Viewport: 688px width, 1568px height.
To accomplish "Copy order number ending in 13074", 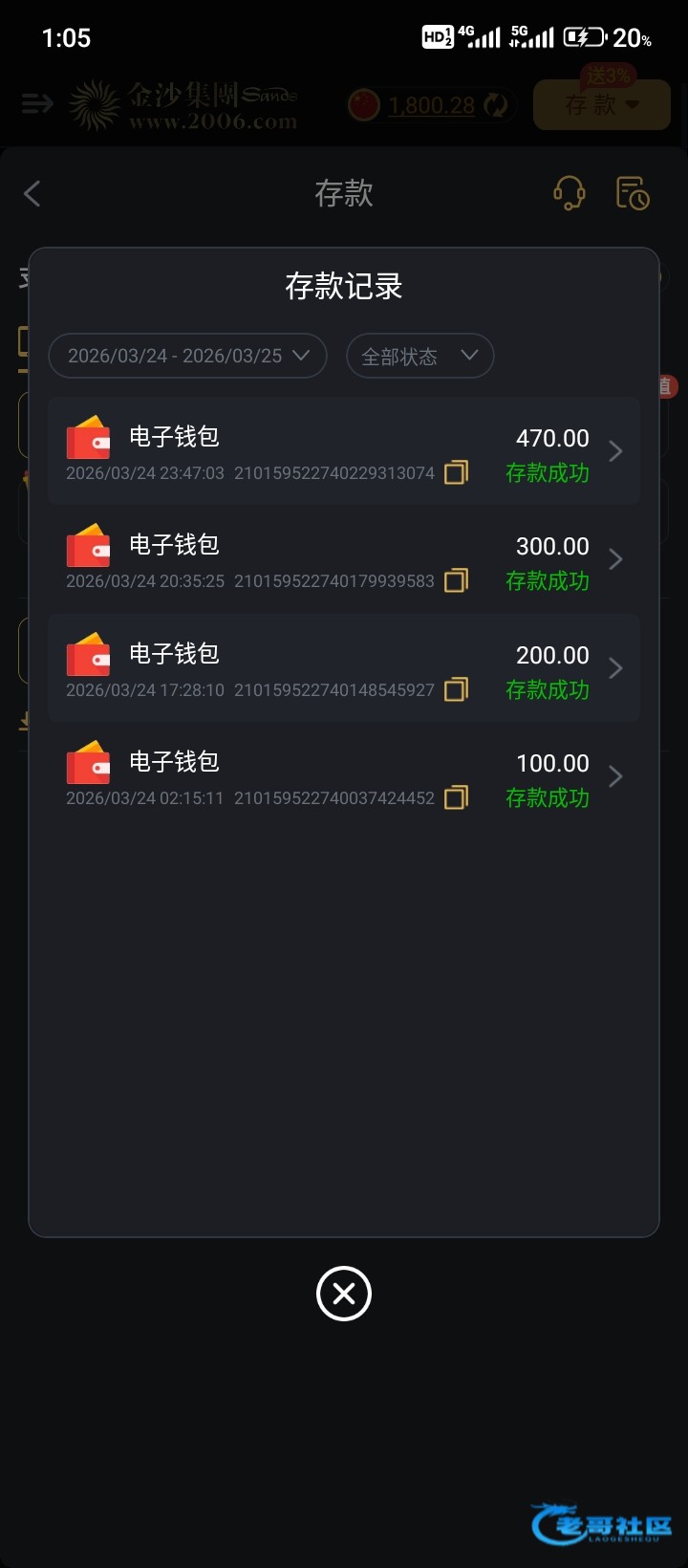I will pos(457,472).
